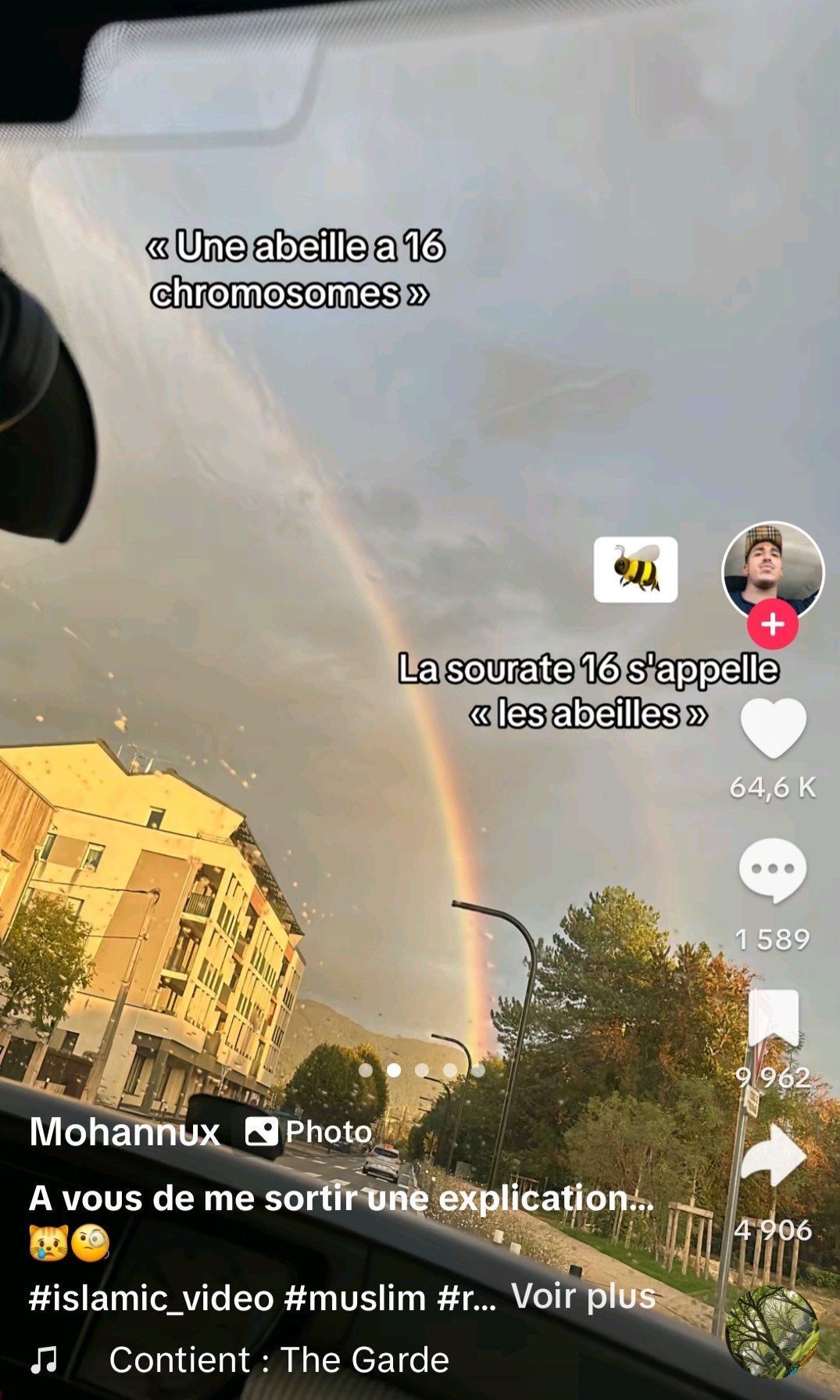This screenshot has height=1400, width=840.
Task: Open the #muslim hashtag
Action: click(x=355, y=1298)
